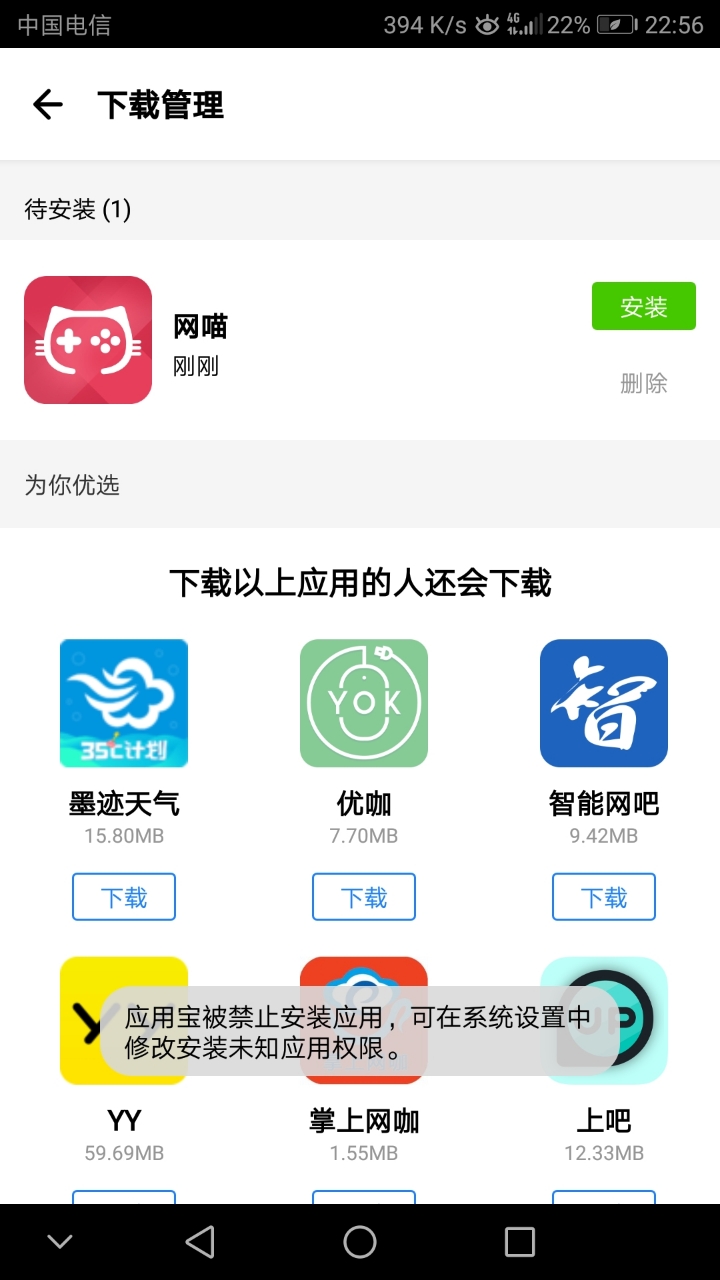Go back using the top-left arrow
The width and height of the screenshot is (720, 1280).
coord(47,104)
